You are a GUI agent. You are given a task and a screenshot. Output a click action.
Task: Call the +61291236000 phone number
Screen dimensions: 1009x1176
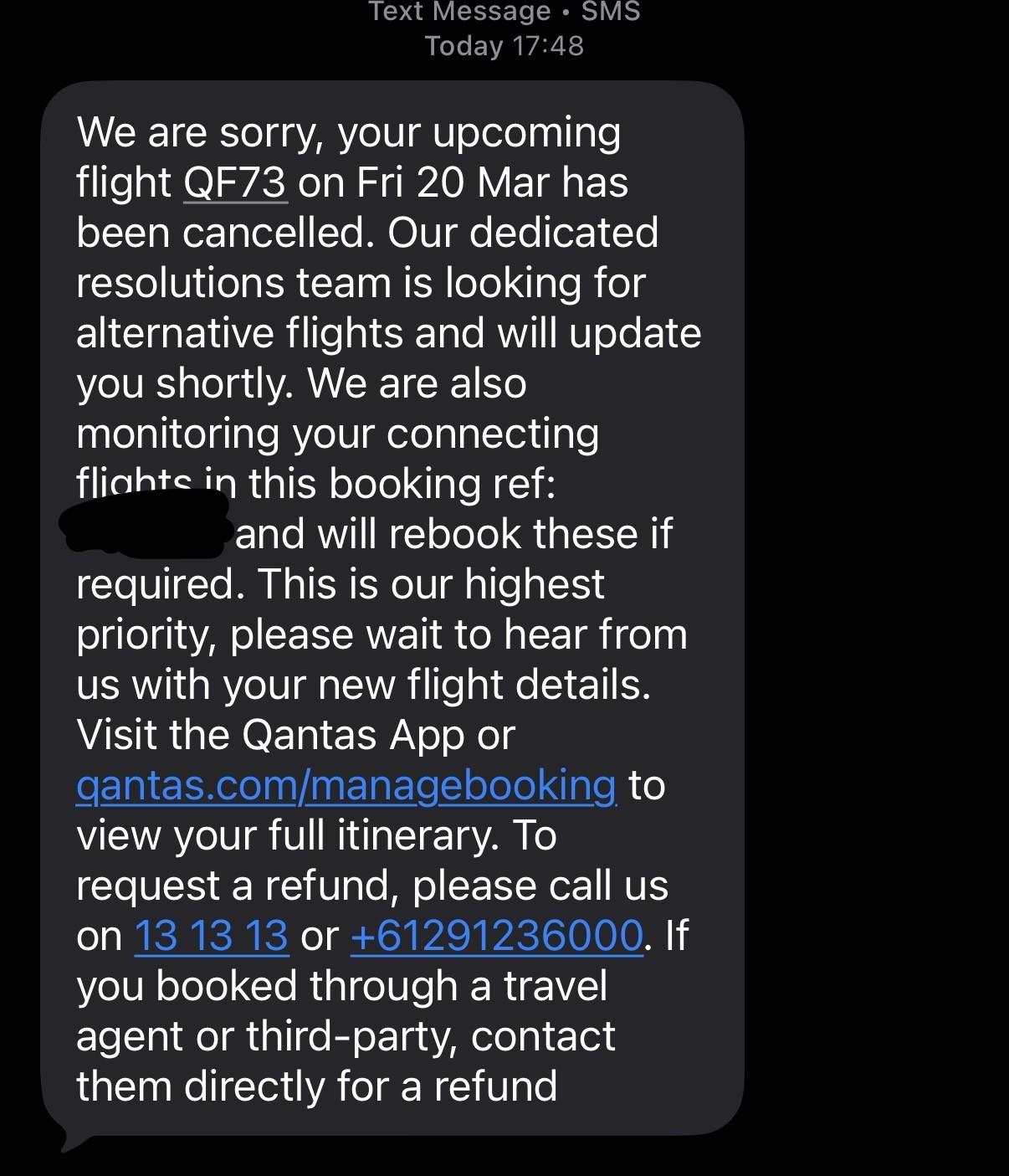click(x=497, y=936)
